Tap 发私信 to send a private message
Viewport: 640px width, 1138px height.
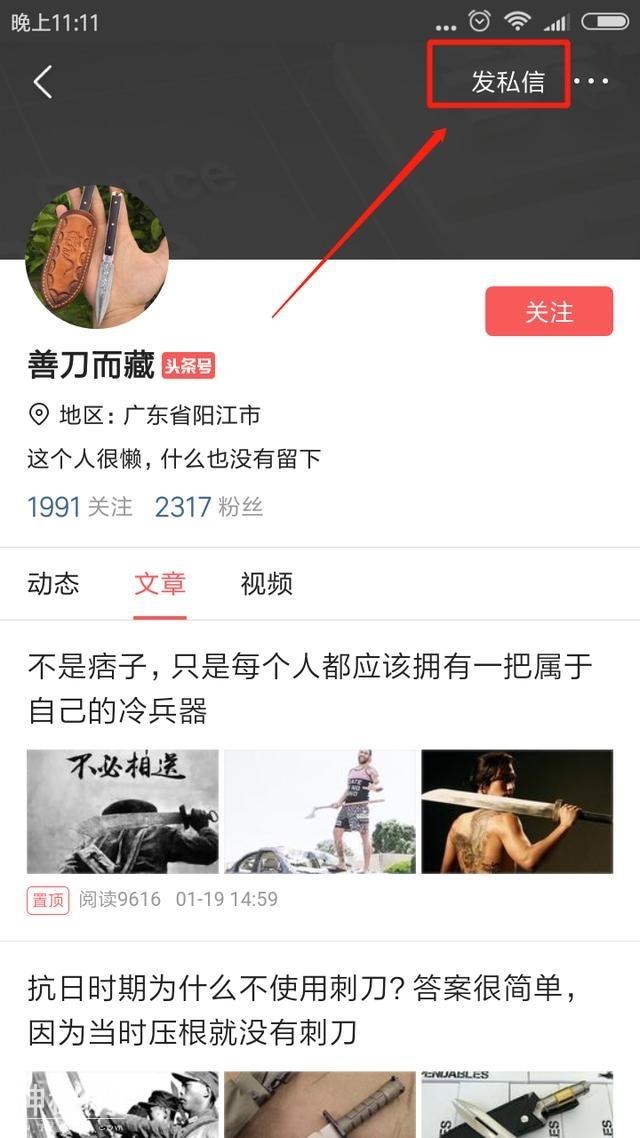(x=508, y=82)
